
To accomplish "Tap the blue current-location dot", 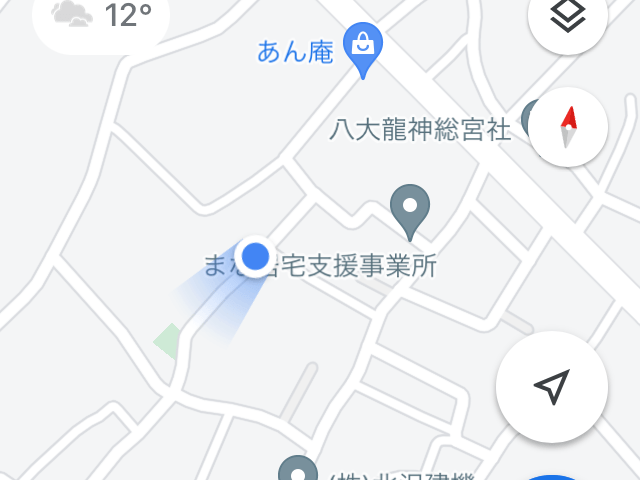I will coord(257,256).
